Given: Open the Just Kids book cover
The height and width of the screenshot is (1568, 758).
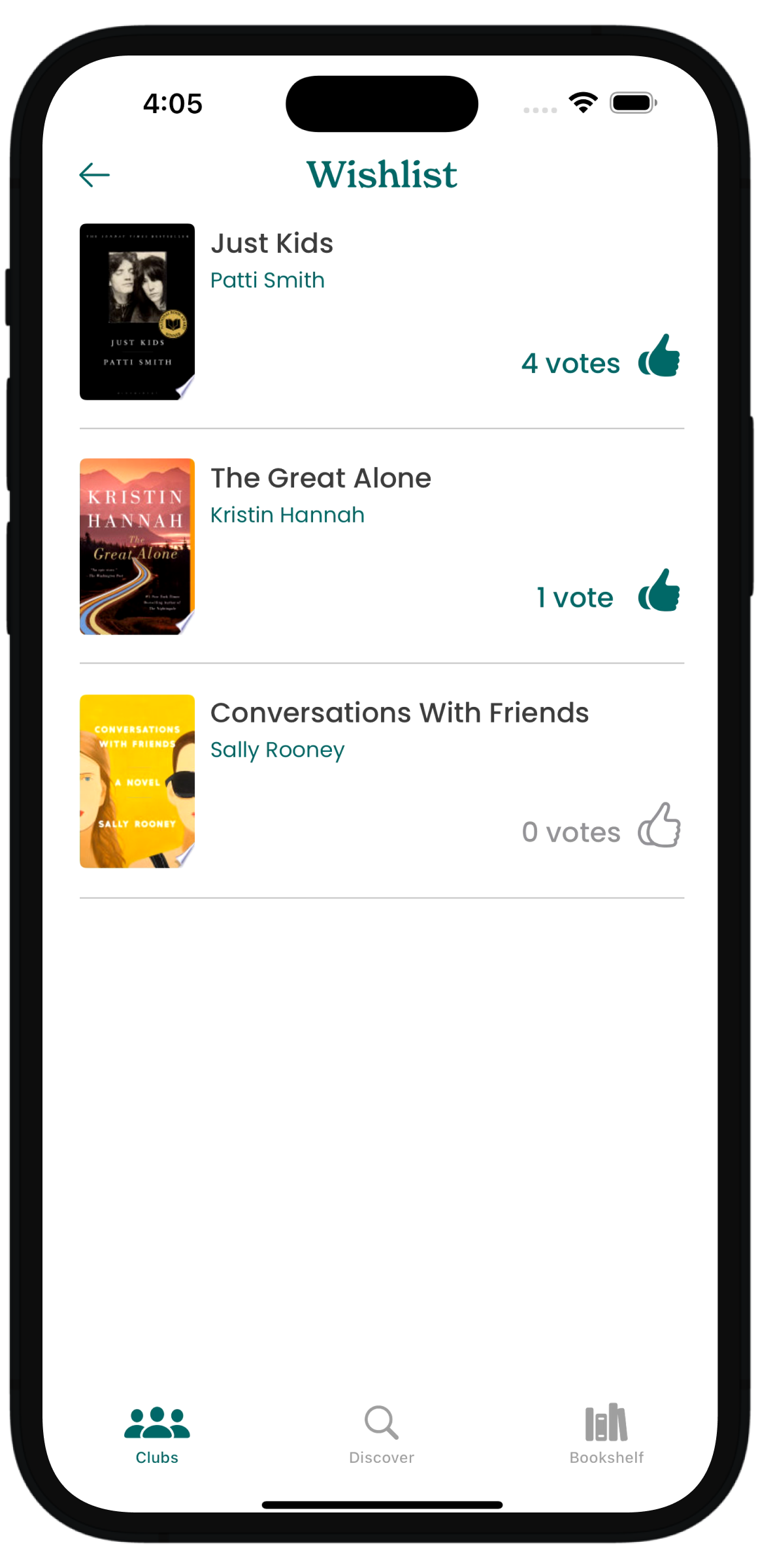Looking at the screenshot, I should (137, 312).
